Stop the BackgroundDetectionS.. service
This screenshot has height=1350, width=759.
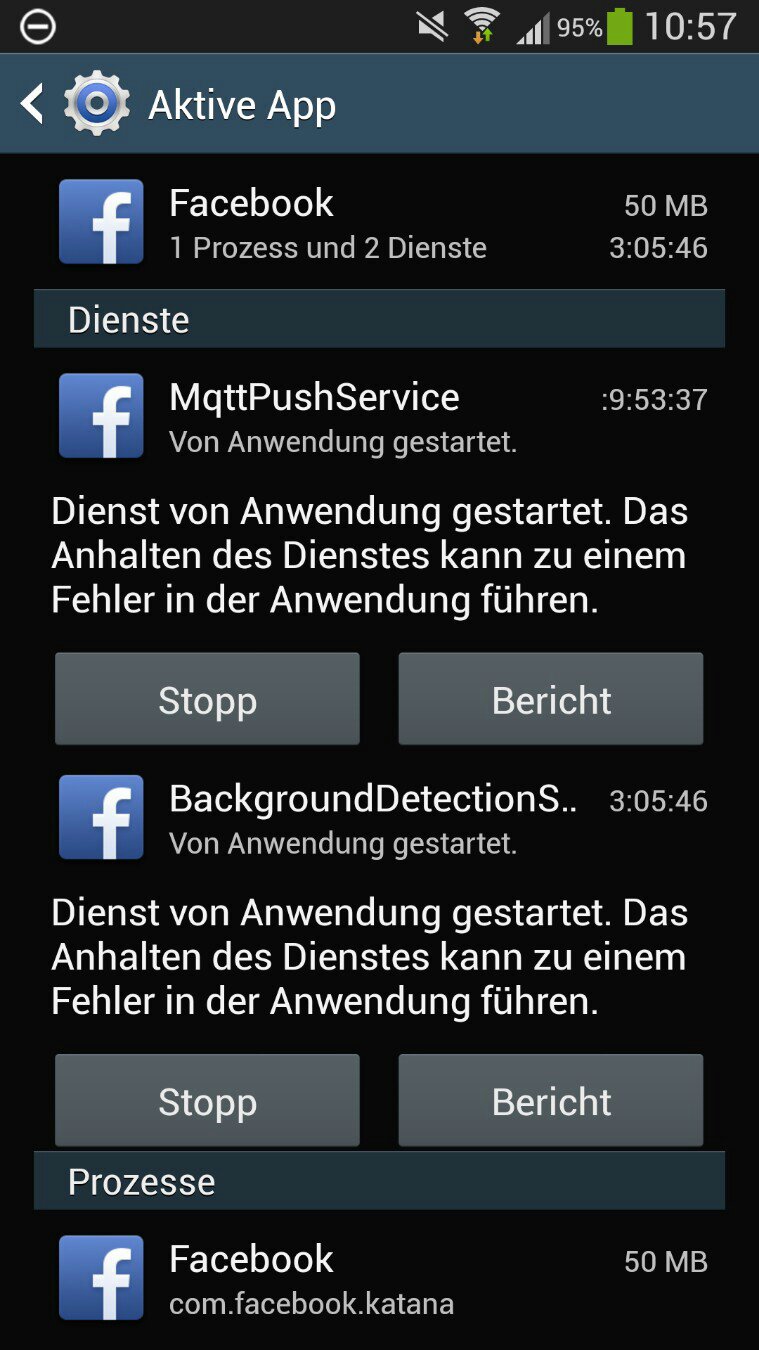207,1100
